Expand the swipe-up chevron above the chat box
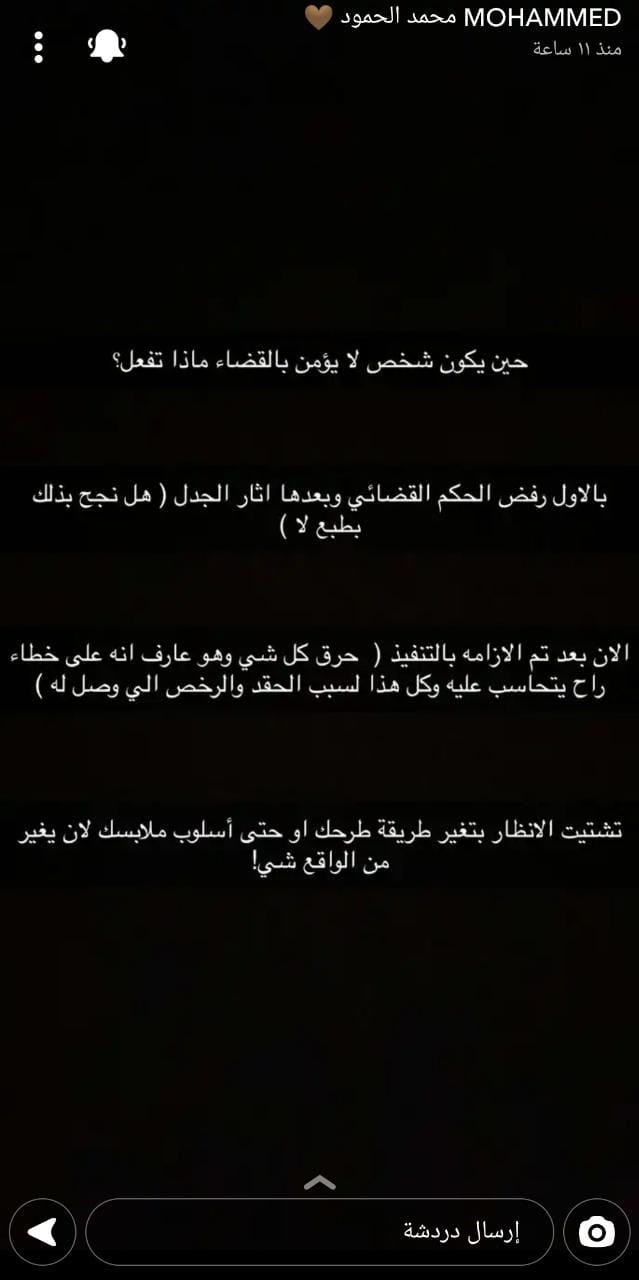The height and width of the screenshot is (1280, 639). click(x=318, y=1183)
